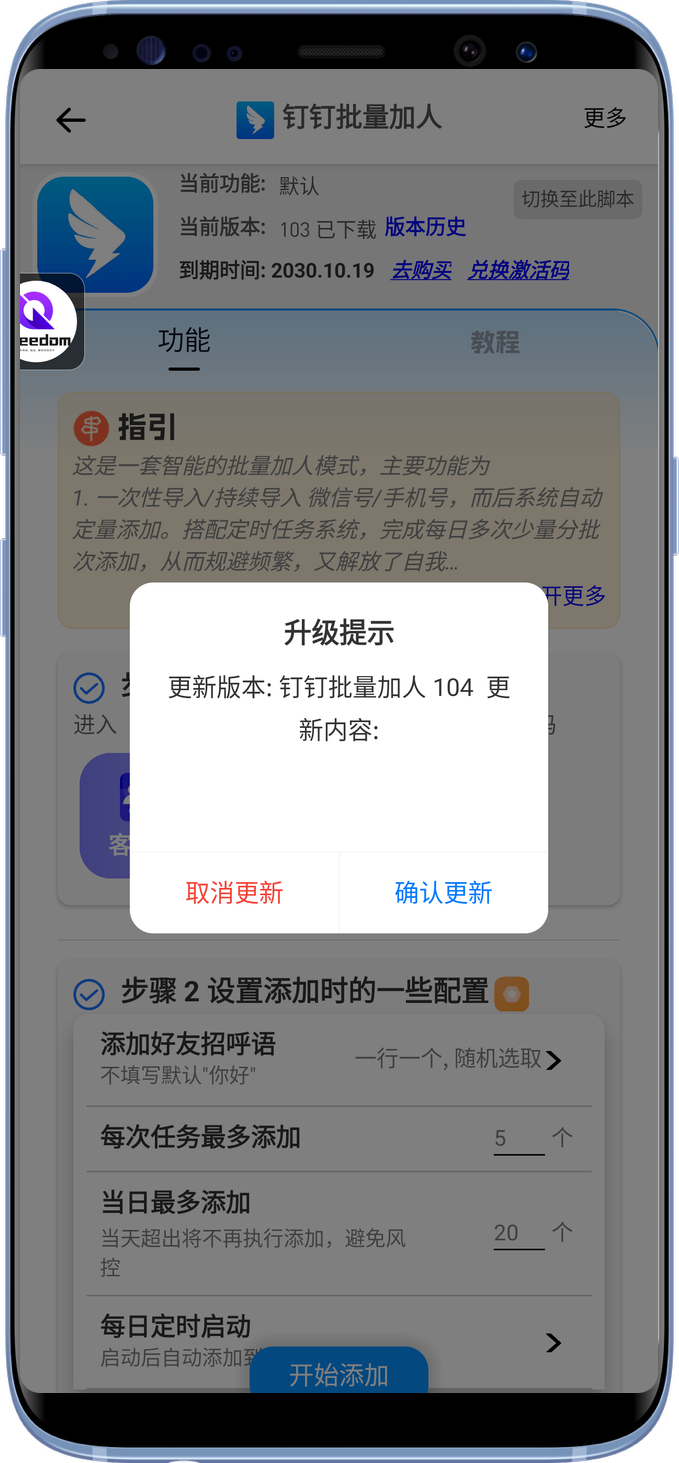
Task: Open the floating Freedom bubble
Action: click(48, 323)
